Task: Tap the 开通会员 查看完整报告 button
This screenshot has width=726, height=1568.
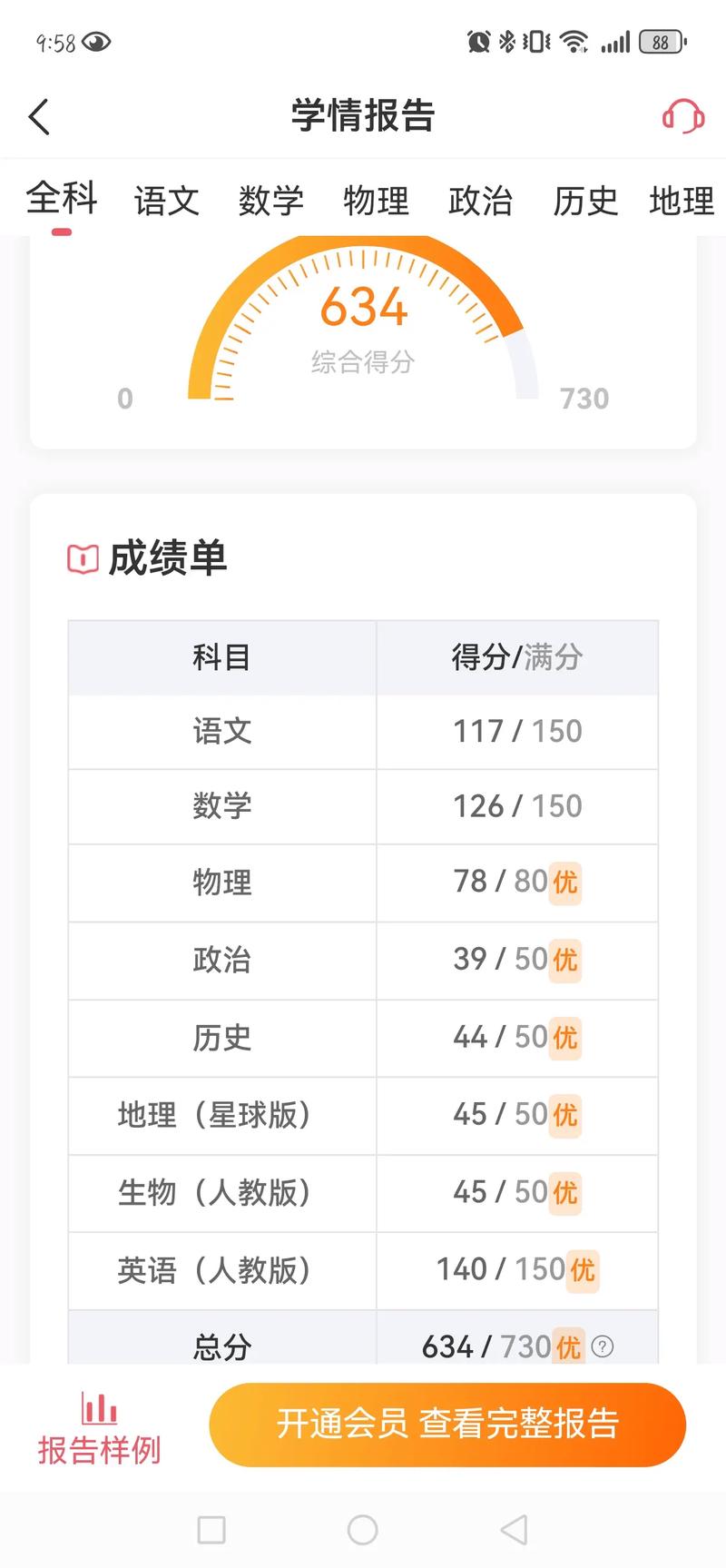Action: 446,1425
